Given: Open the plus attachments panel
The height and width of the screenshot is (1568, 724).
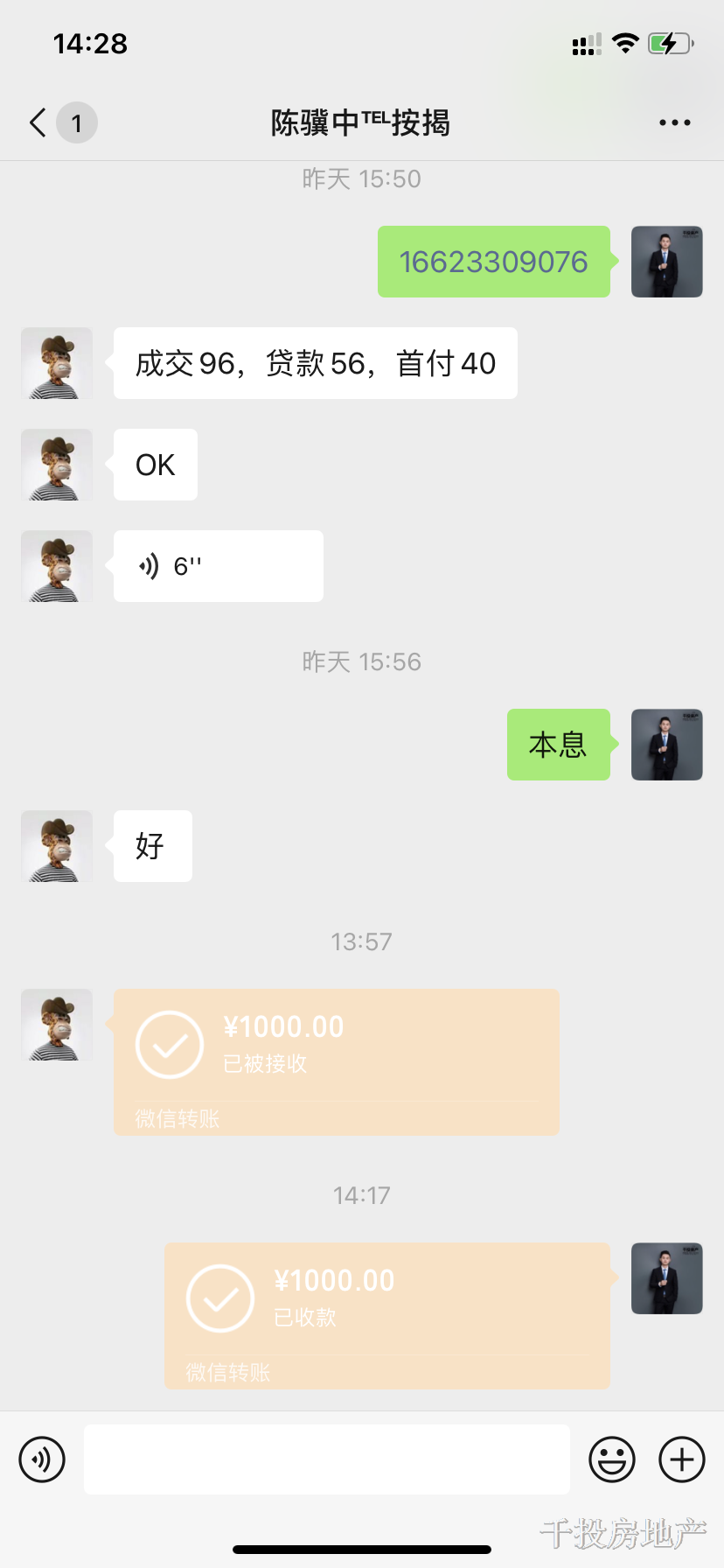Looking at the screenshot, I should [682, 1459].
